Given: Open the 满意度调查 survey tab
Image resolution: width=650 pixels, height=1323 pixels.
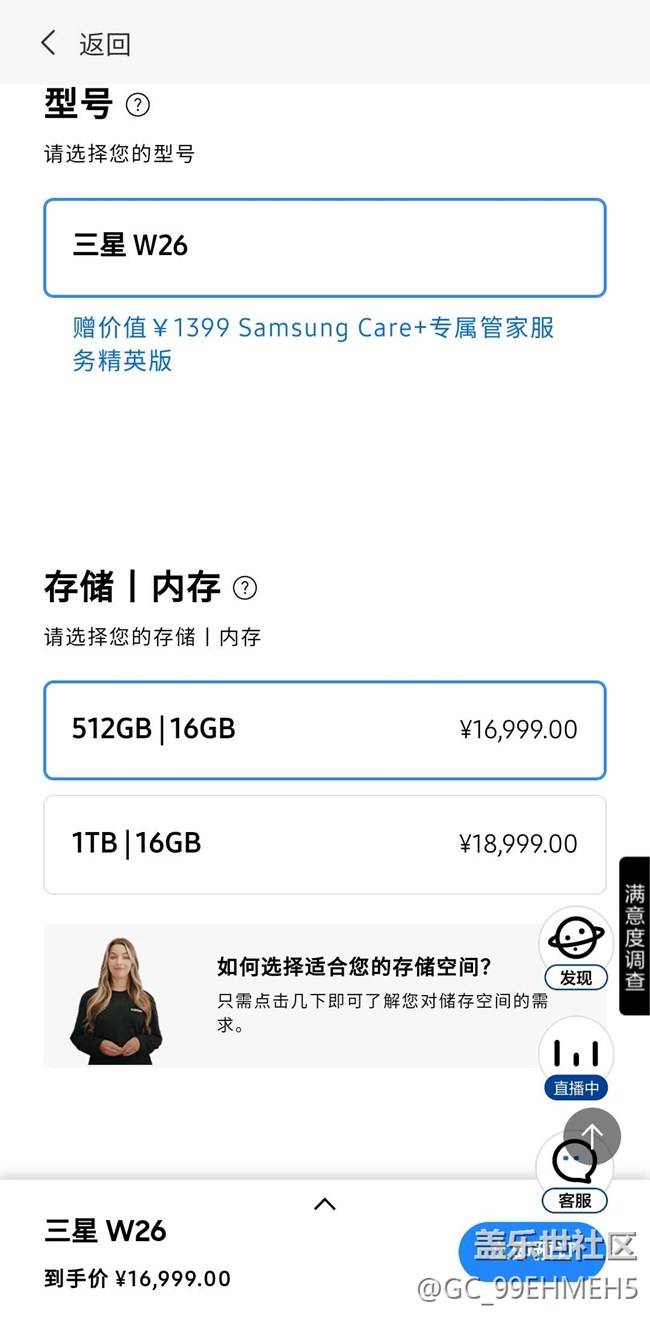Looking at the screenshot, I should click(634, 936).
